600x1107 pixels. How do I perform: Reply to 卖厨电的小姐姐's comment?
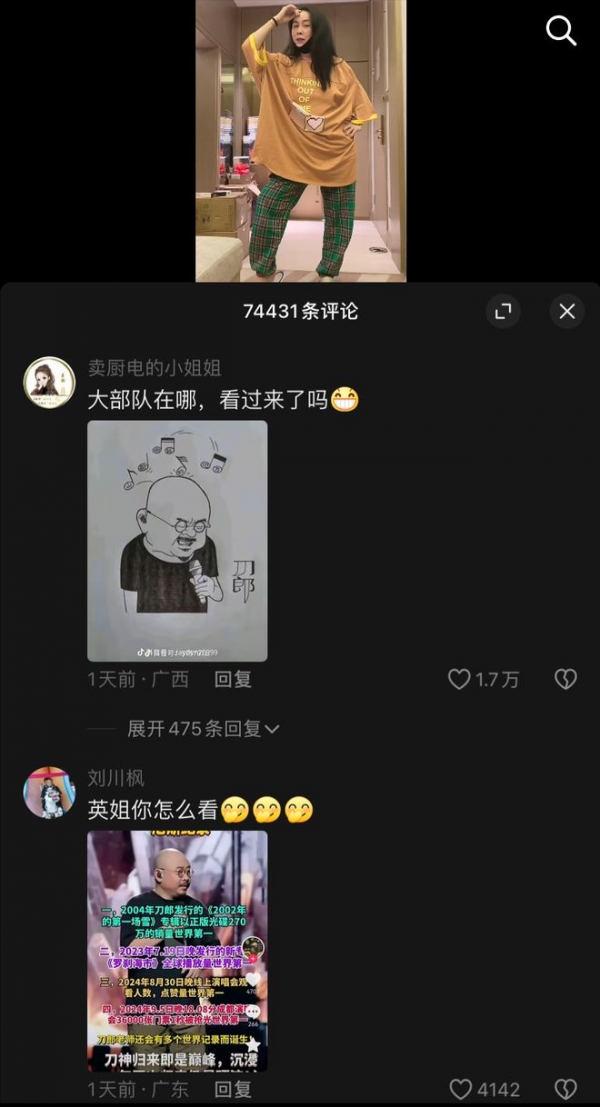tap(233, 679)
